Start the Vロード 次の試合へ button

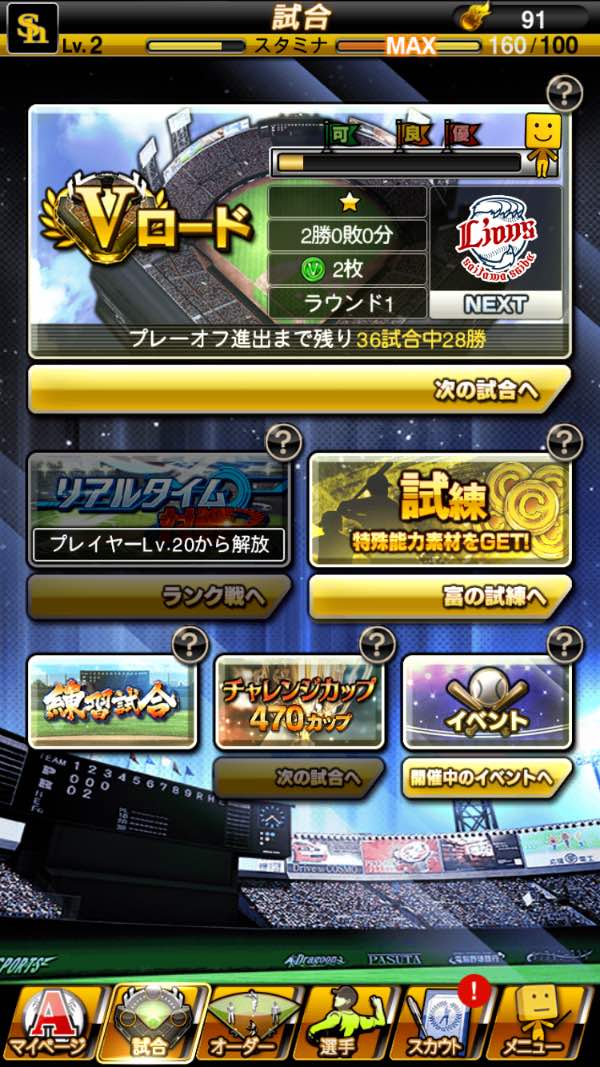299,390
